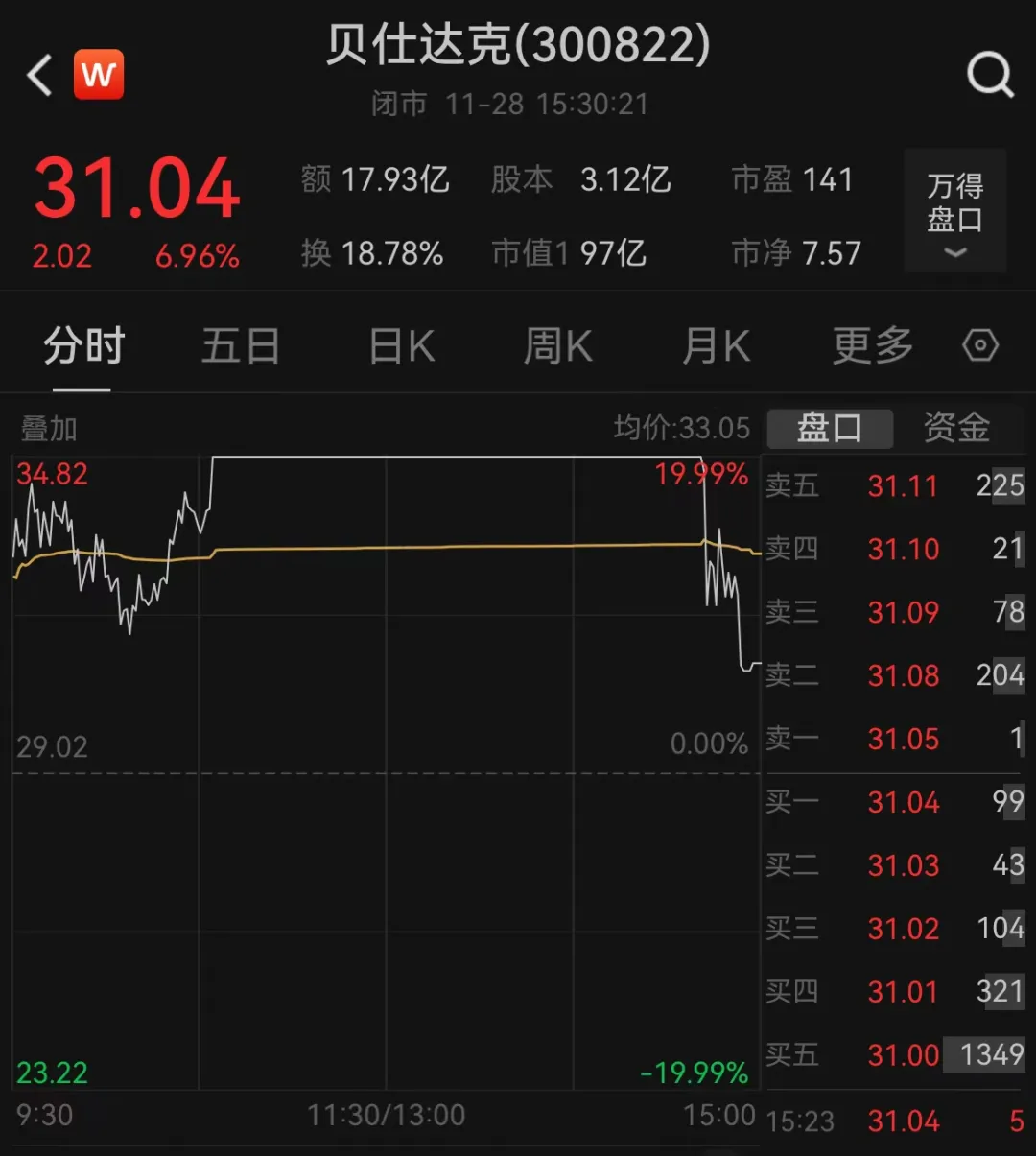
Task: Open the 更多 chart options
Action: pos(872,346)
